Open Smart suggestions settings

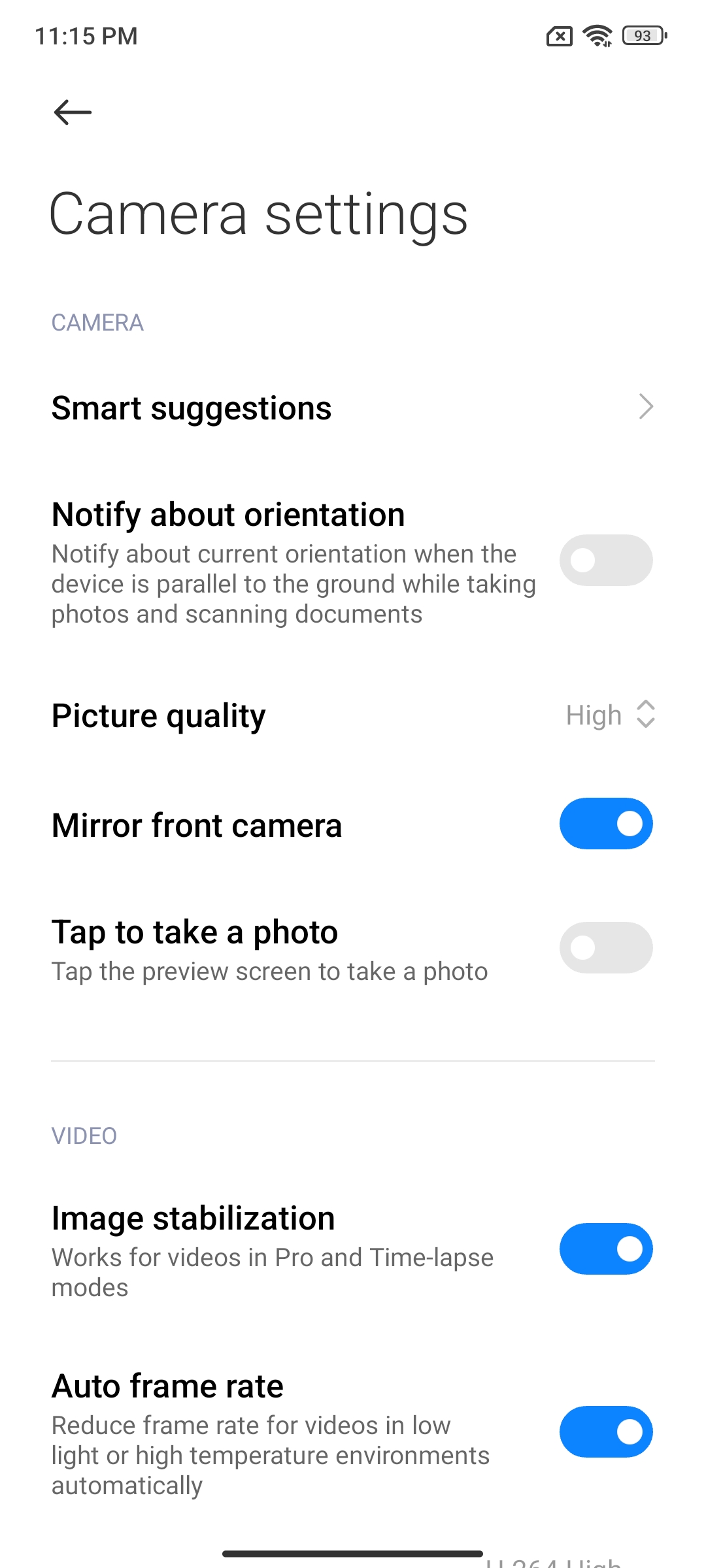pyautogui.click(x=353, y=408)
